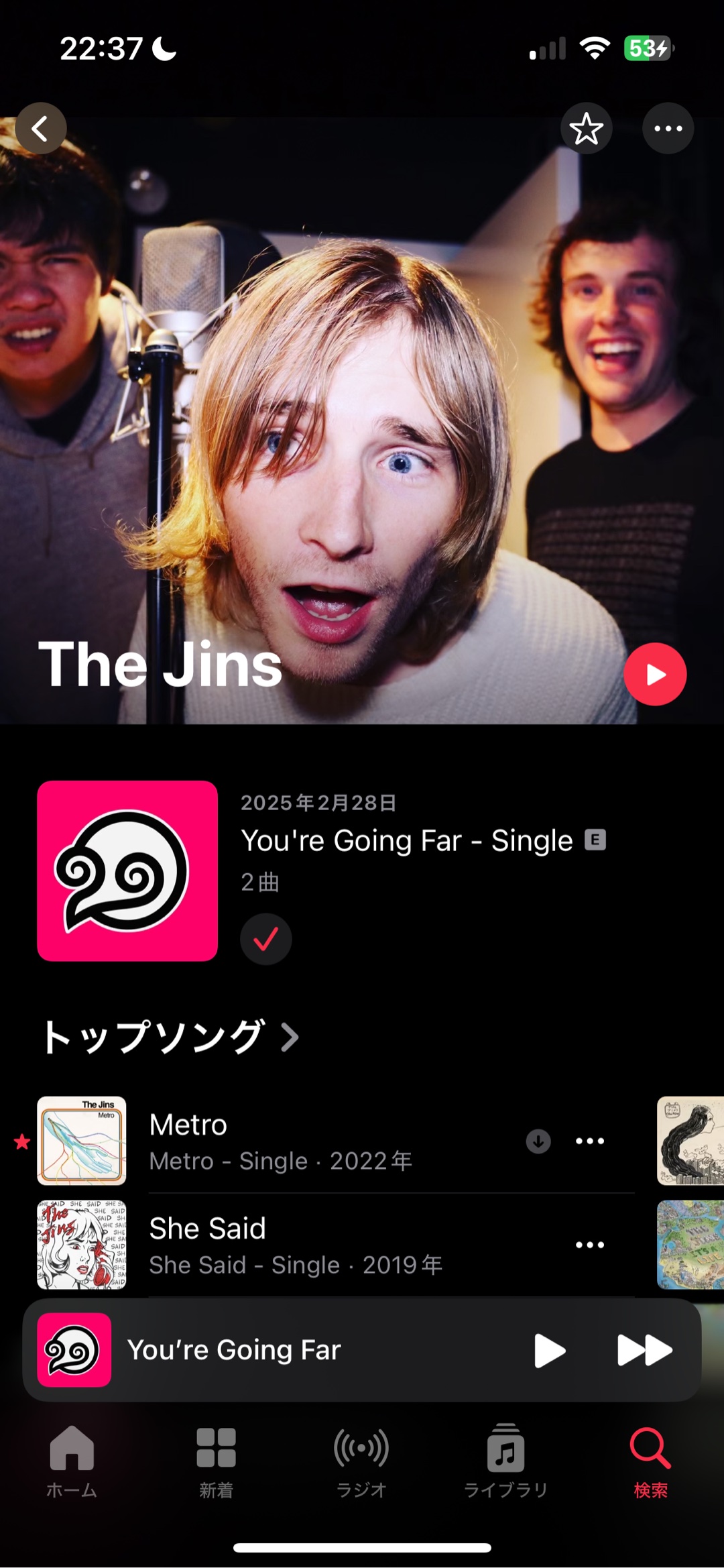
Task: Favorite The Jins with the star icon
Action: 587,128
